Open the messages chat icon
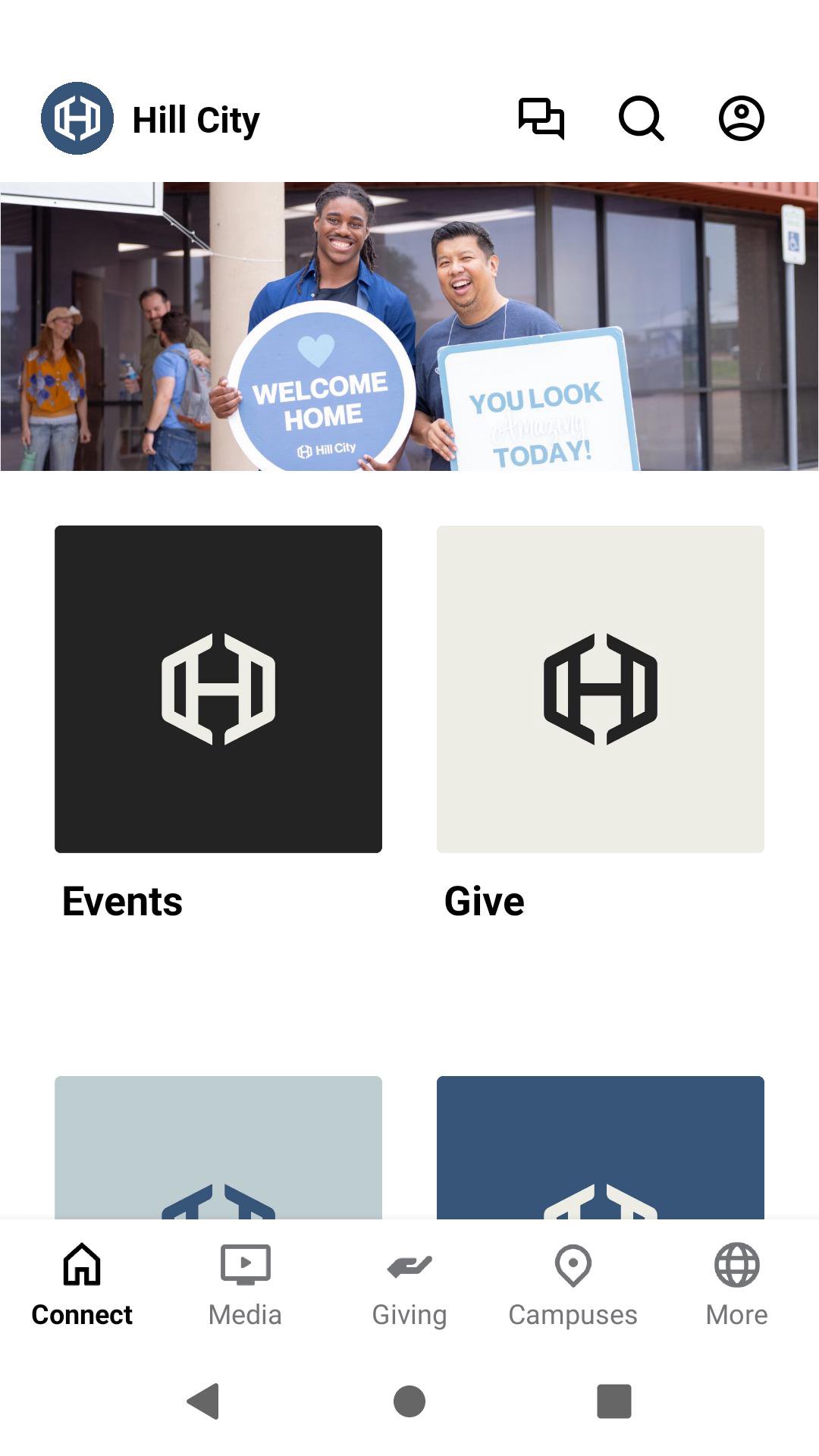Screen dimensions: 819x1456 pos(541,118)
